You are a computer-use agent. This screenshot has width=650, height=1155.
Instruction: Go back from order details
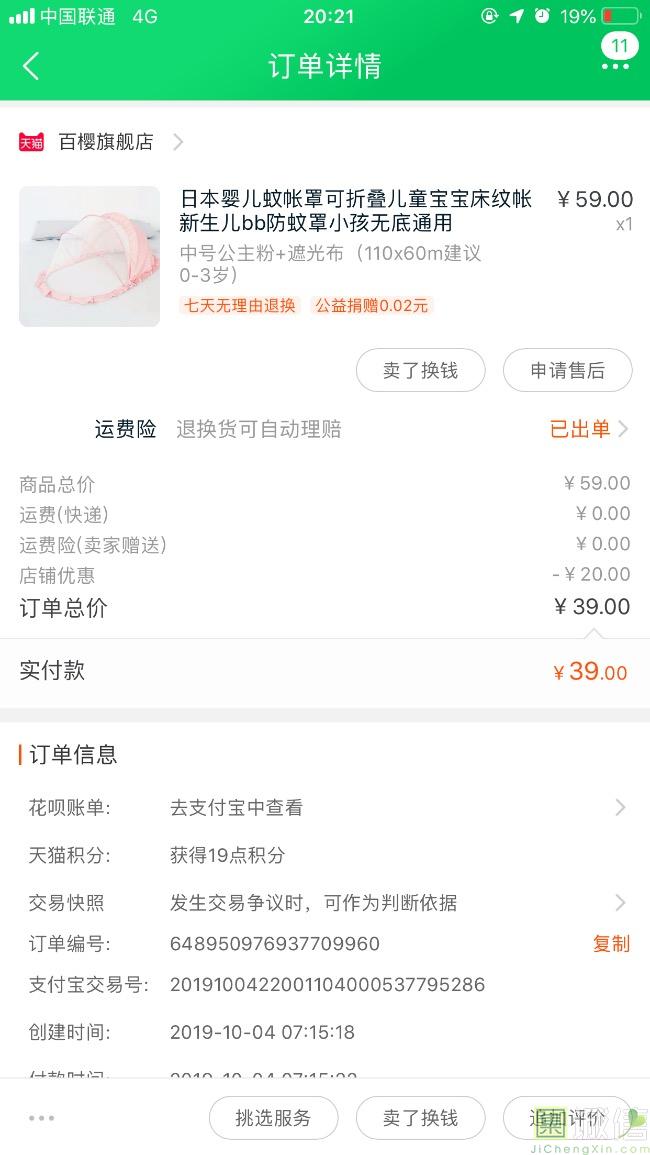click(31, 67)
